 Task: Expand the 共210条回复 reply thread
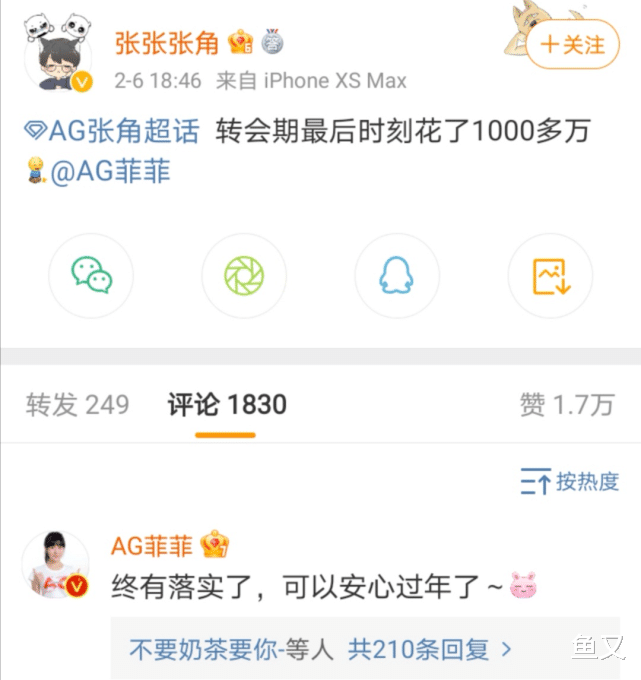(x=430, y=649)
